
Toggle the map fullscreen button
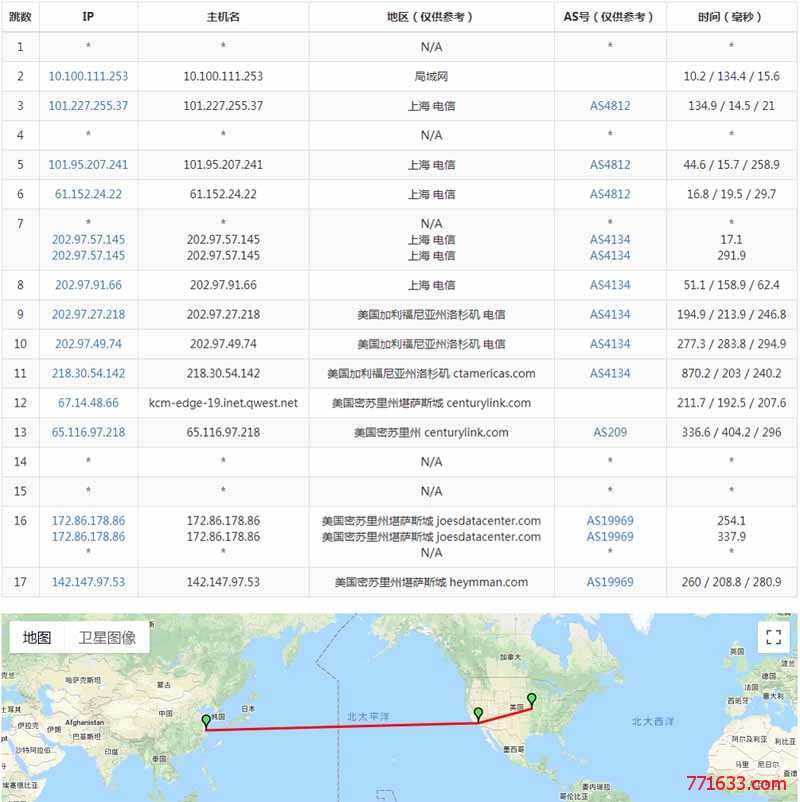point(771,637)
